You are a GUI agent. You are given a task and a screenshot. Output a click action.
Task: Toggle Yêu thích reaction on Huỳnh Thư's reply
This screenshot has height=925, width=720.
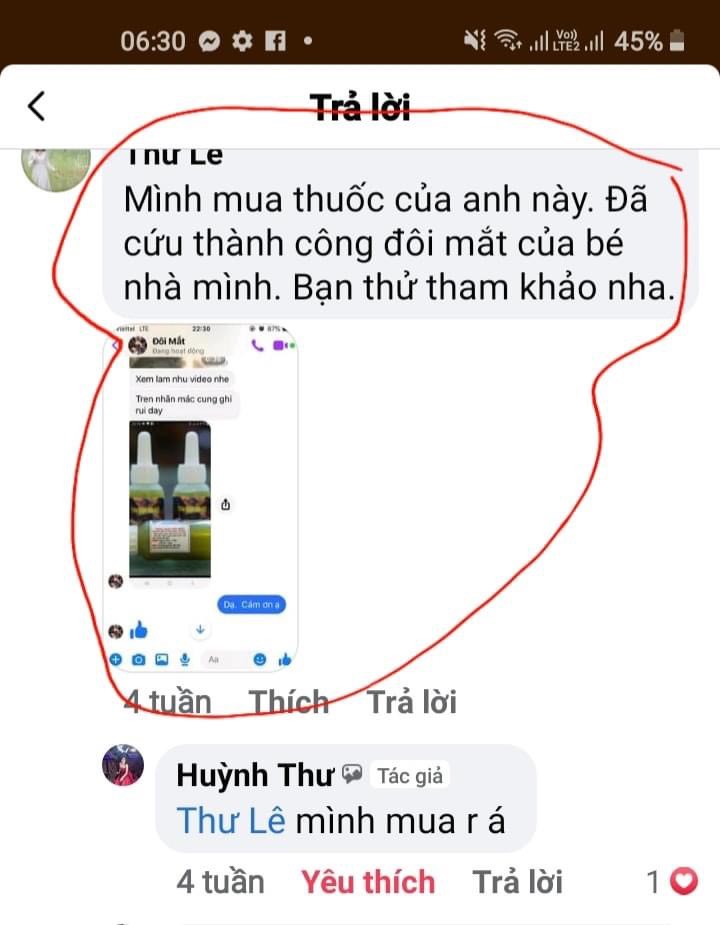coord(368,882)
